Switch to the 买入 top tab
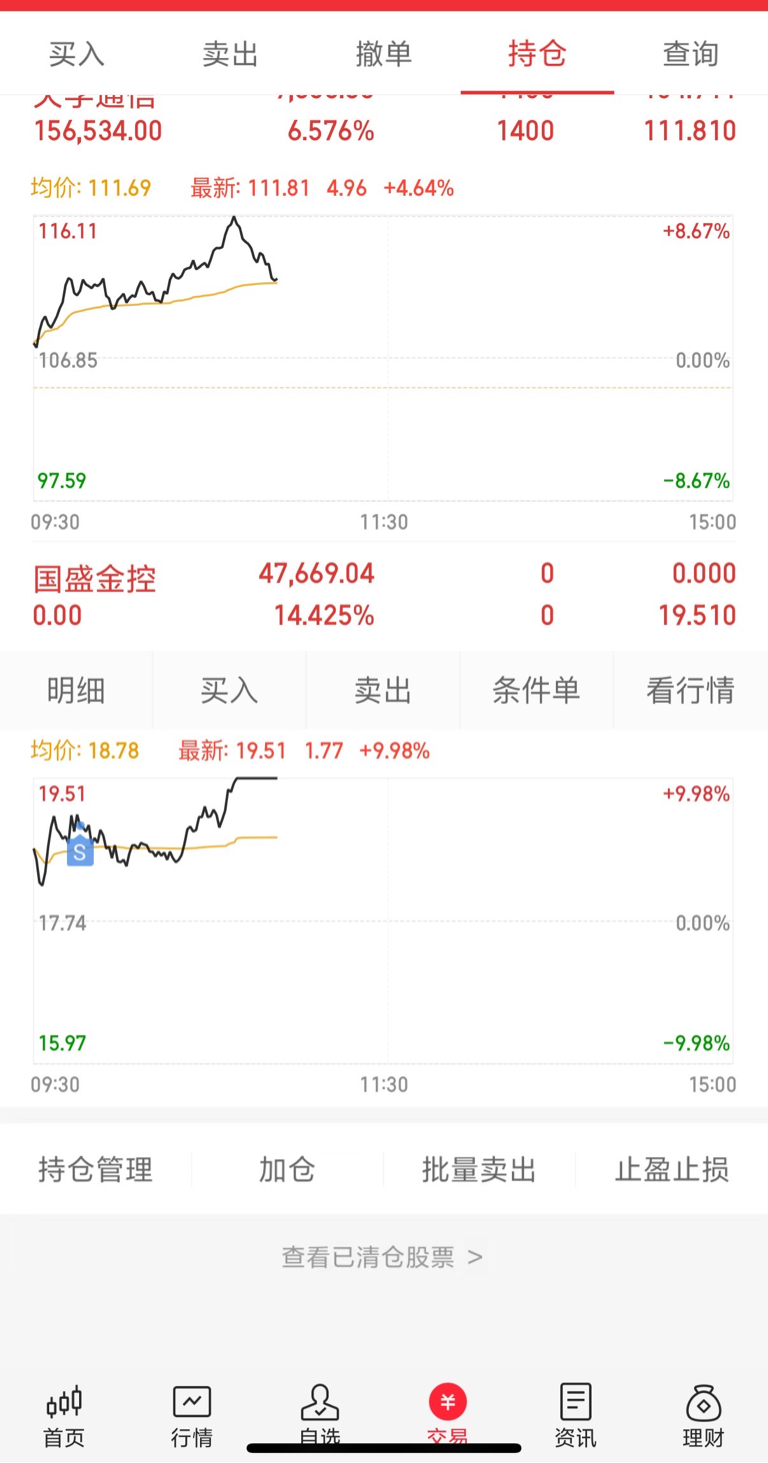 (77, 54)
